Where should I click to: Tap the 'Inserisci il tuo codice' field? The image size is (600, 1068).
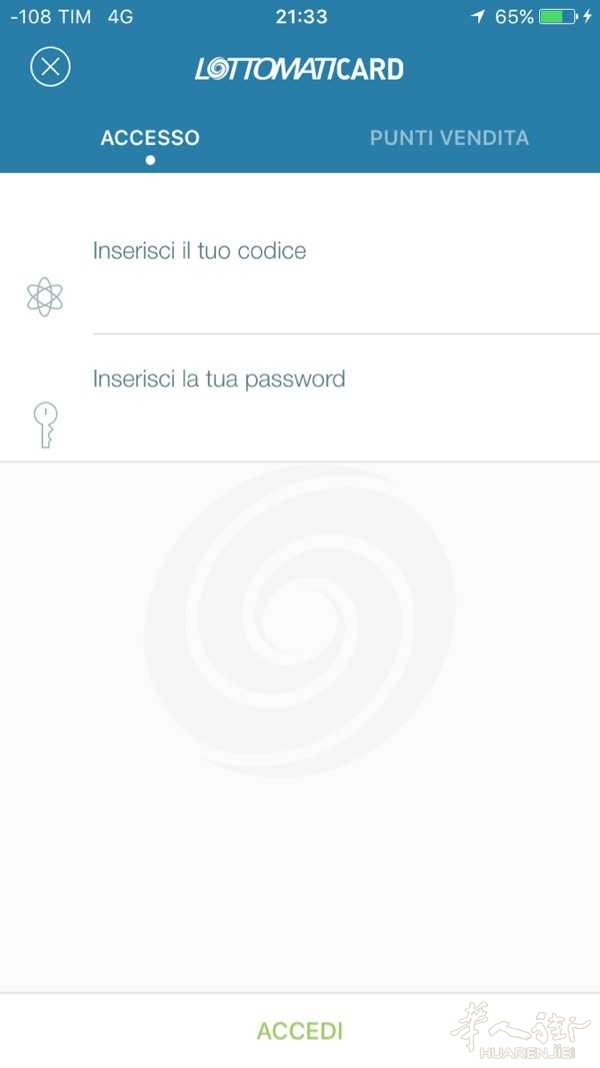(x=340, y=275)
